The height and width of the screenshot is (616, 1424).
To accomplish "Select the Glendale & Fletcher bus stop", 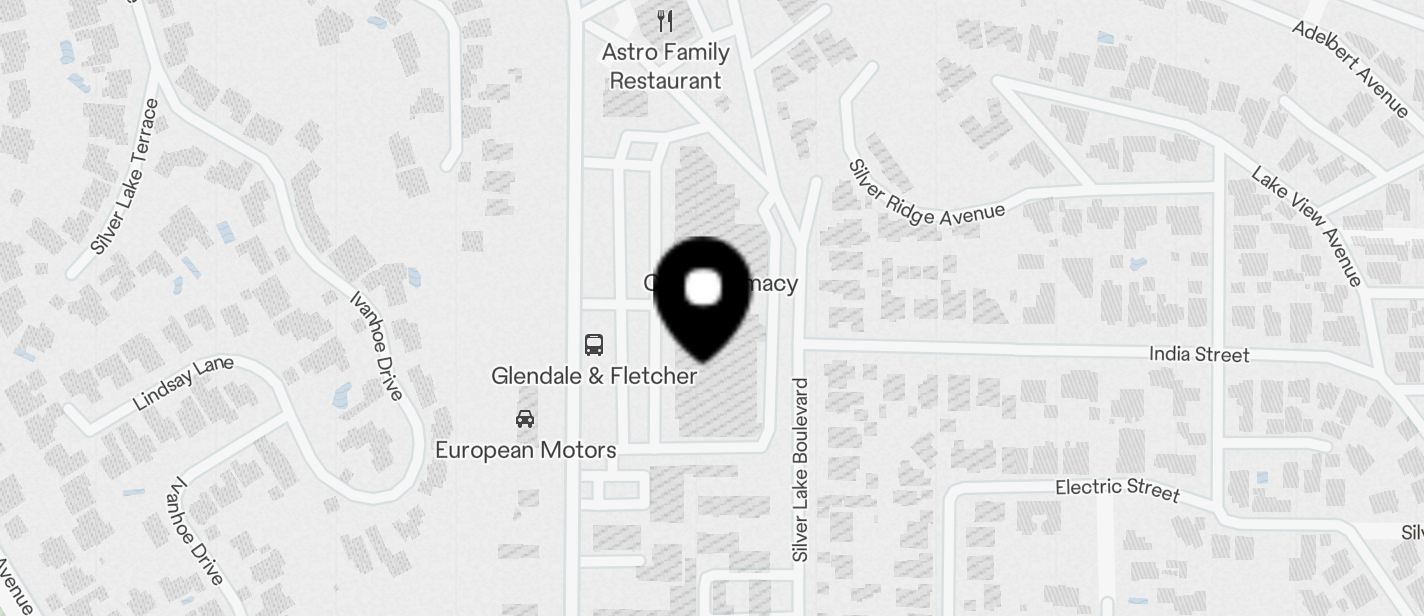I will click(x=594, y=345).
